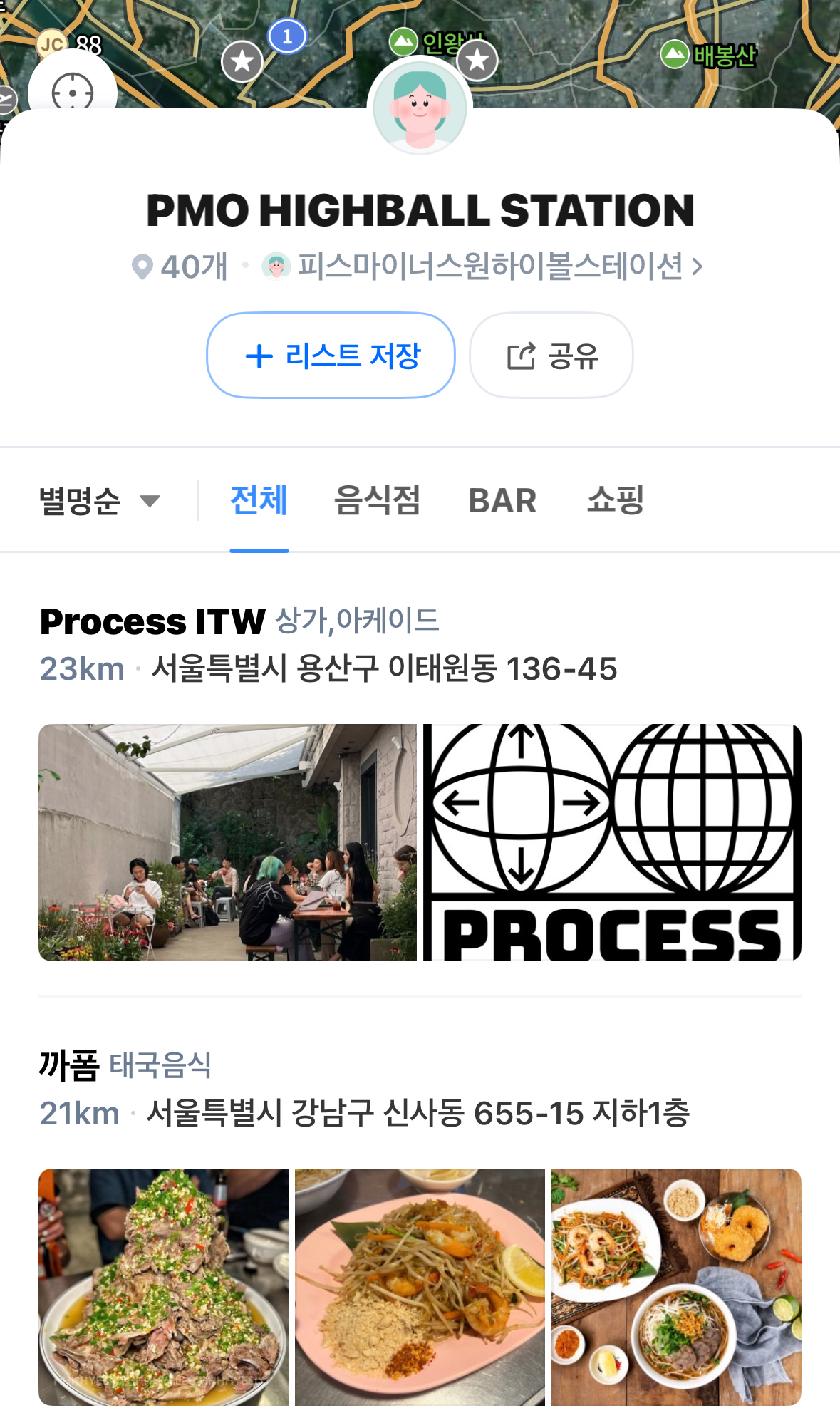This screenshot has height=1418, width=840.
Task: View 까폼 piled meat dish photo
Action: tap(163, 1287)
